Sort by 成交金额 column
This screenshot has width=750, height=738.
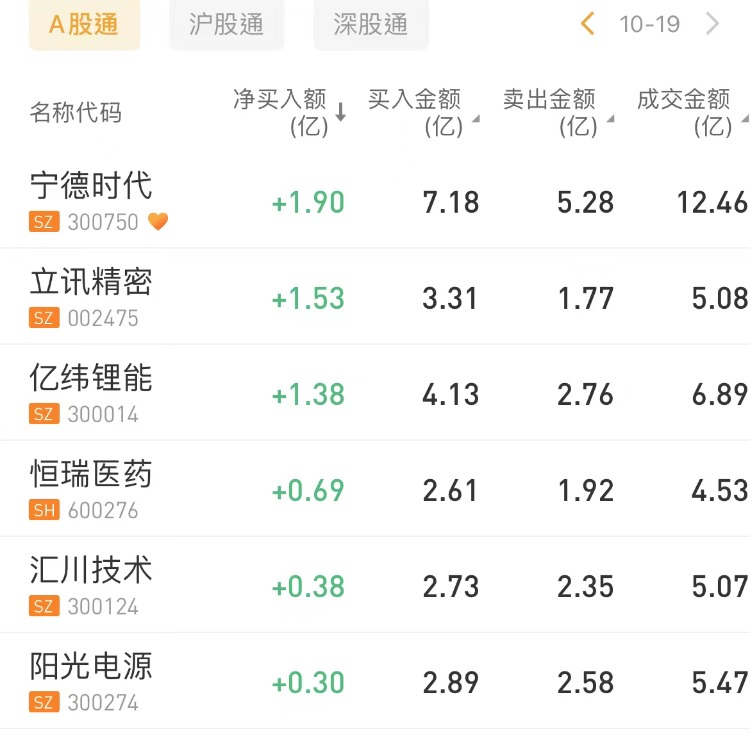pos(690,112)
